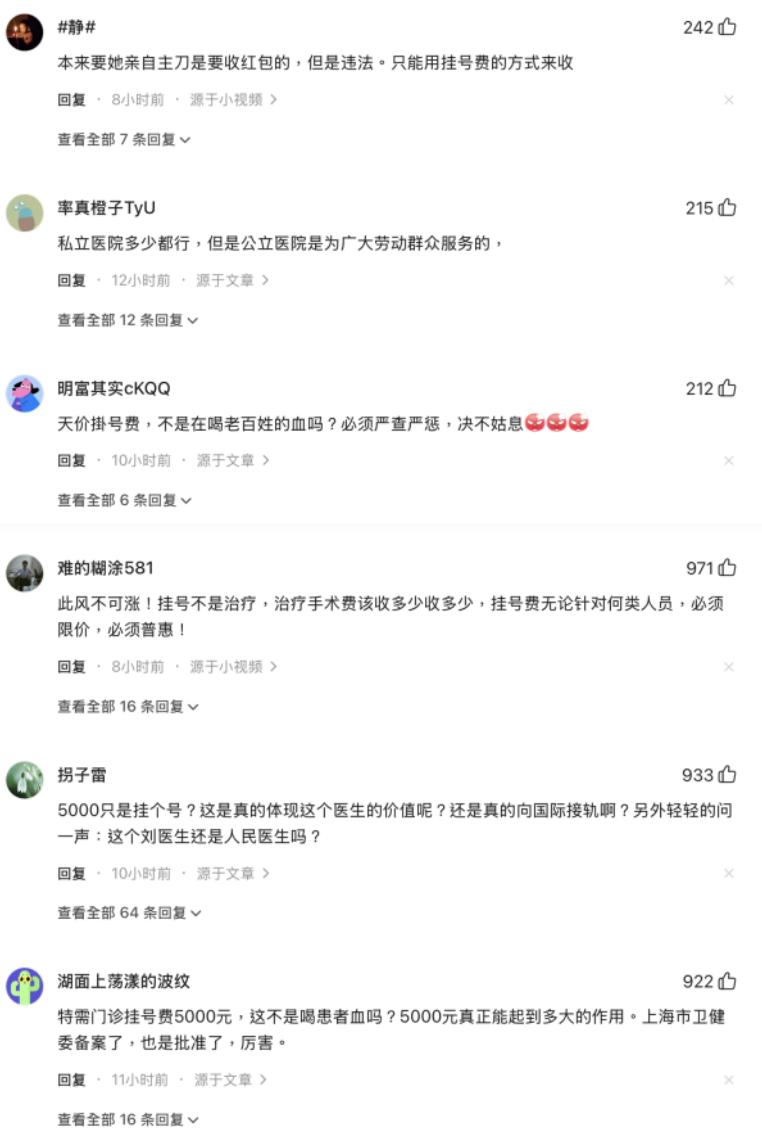762x1128 pixels.
Task: View all 6 replies under 明富其实cKQQ
Action: pos(124,500)
